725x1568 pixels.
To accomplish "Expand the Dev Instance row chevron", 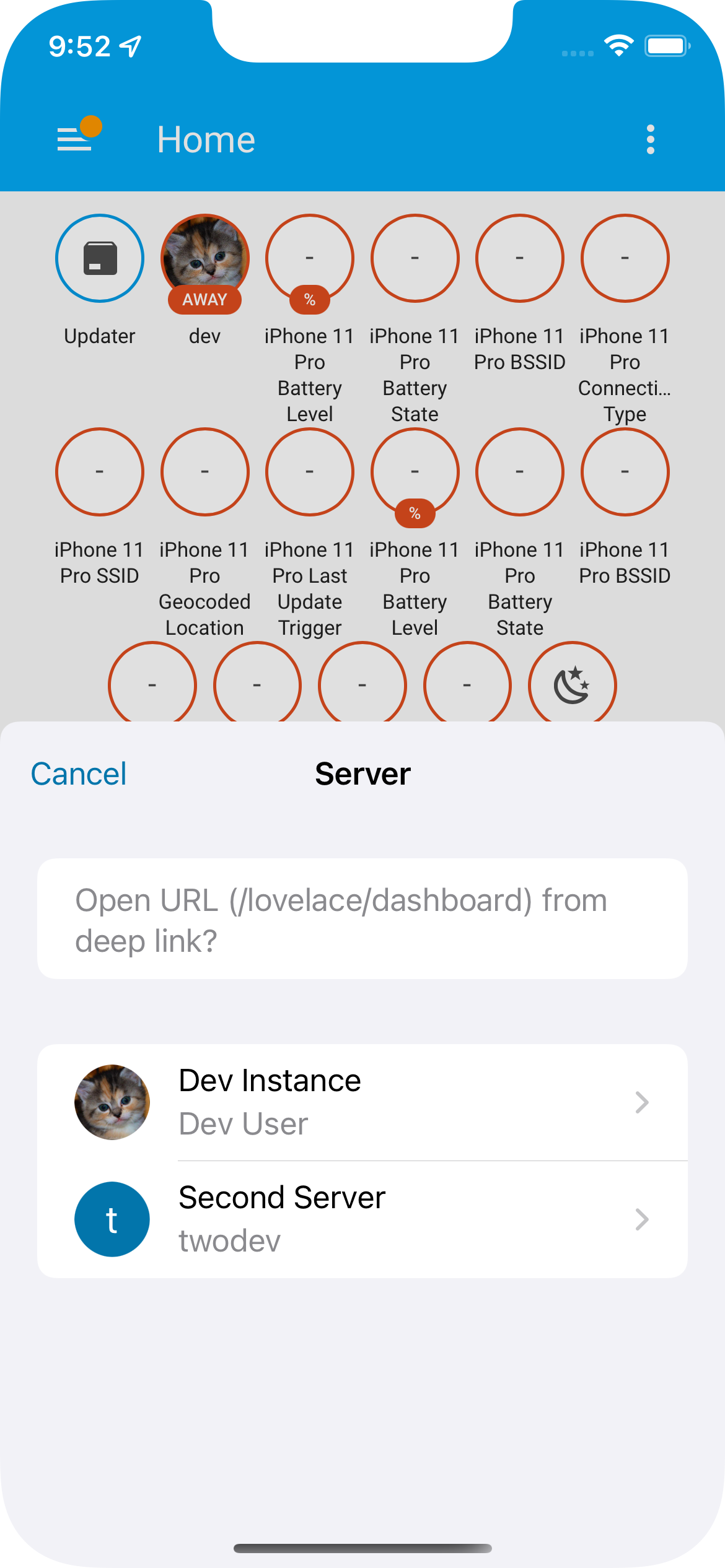I will tap(641, 1102).
